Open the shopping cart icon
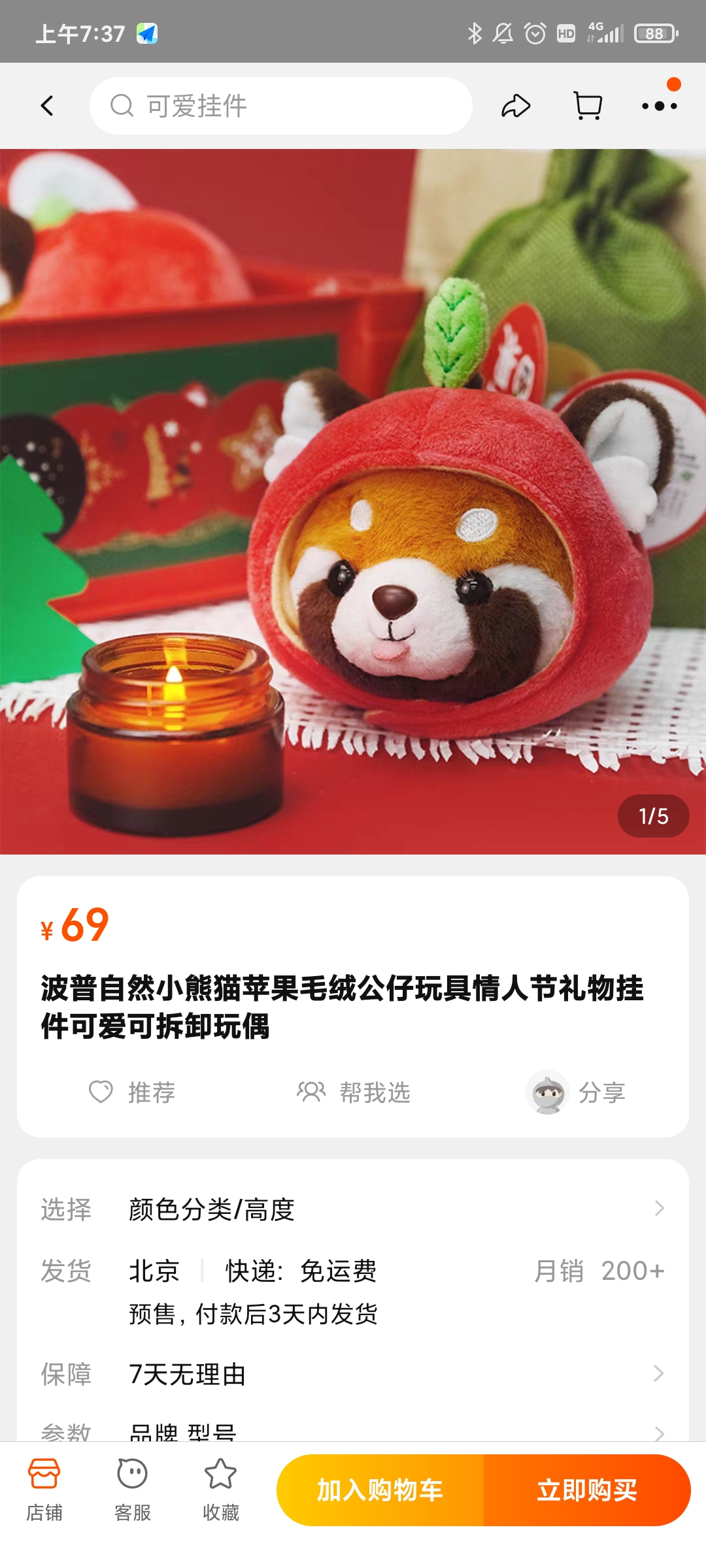The height and width of the screenshot is (1568, 706). (x=587, y=106)
